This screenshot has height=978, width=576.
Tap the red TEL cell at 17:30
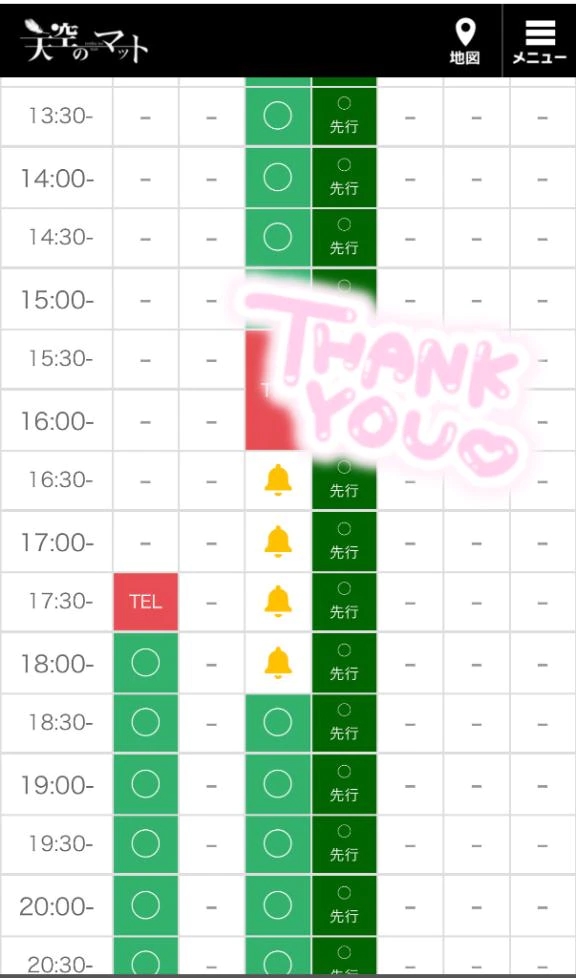coord(145,602)
